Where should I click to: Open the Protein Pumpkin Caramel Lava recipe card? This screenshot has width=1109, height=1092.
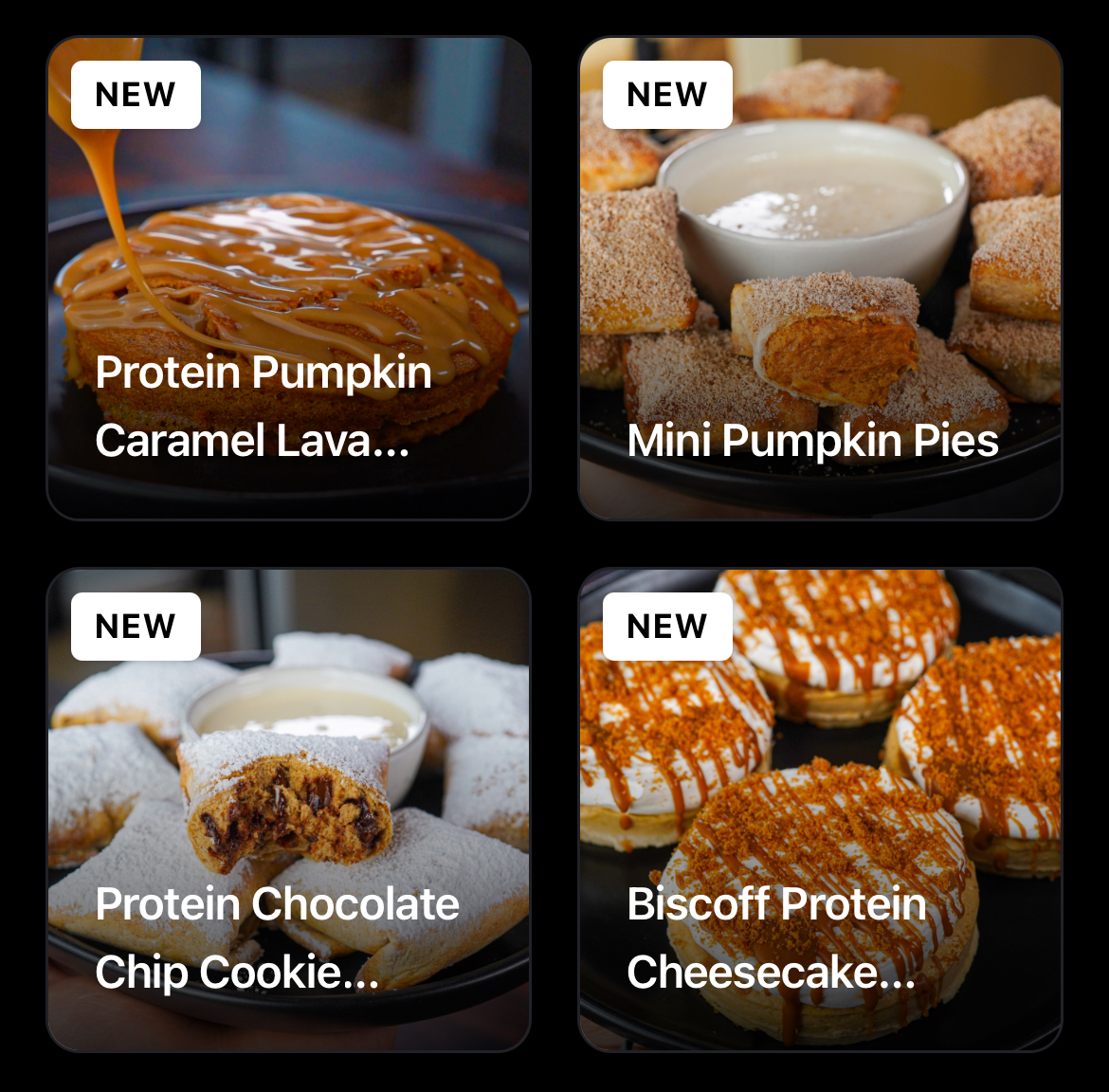288,279
